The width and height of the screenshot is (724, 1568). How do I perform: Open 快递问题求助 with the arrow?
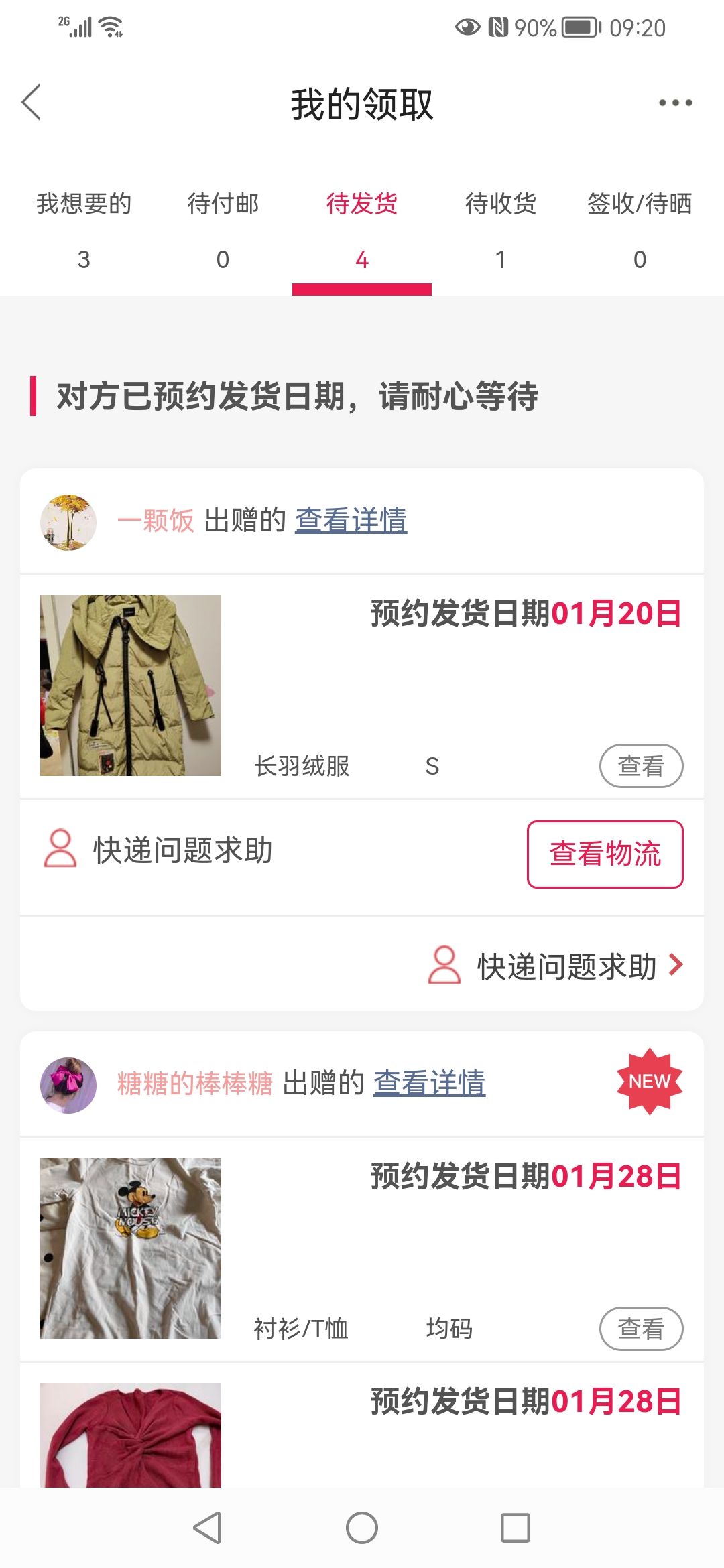point(556,966)
